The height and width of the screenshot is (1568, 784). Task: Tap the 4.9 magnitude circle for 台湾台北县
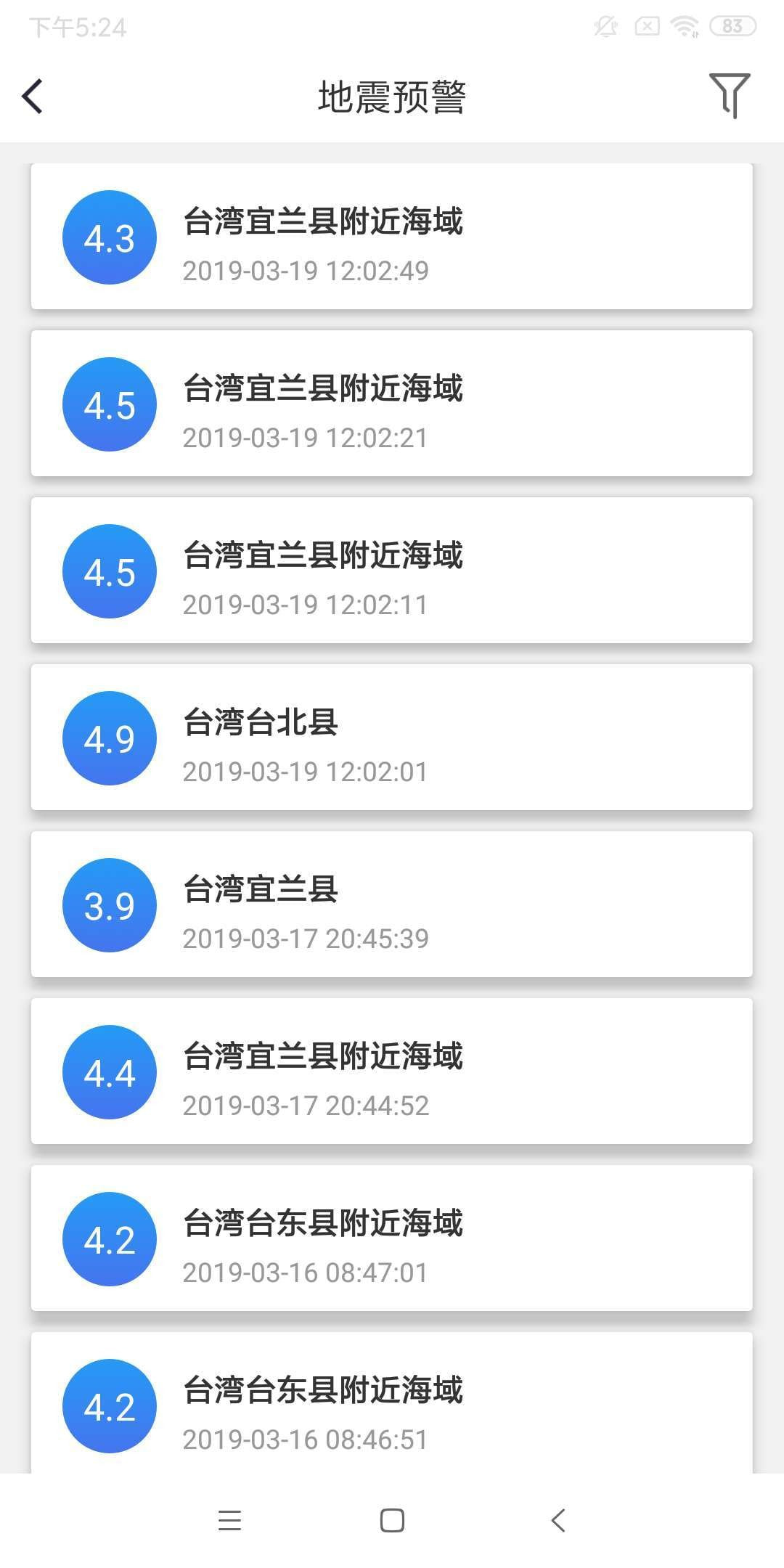109,738
